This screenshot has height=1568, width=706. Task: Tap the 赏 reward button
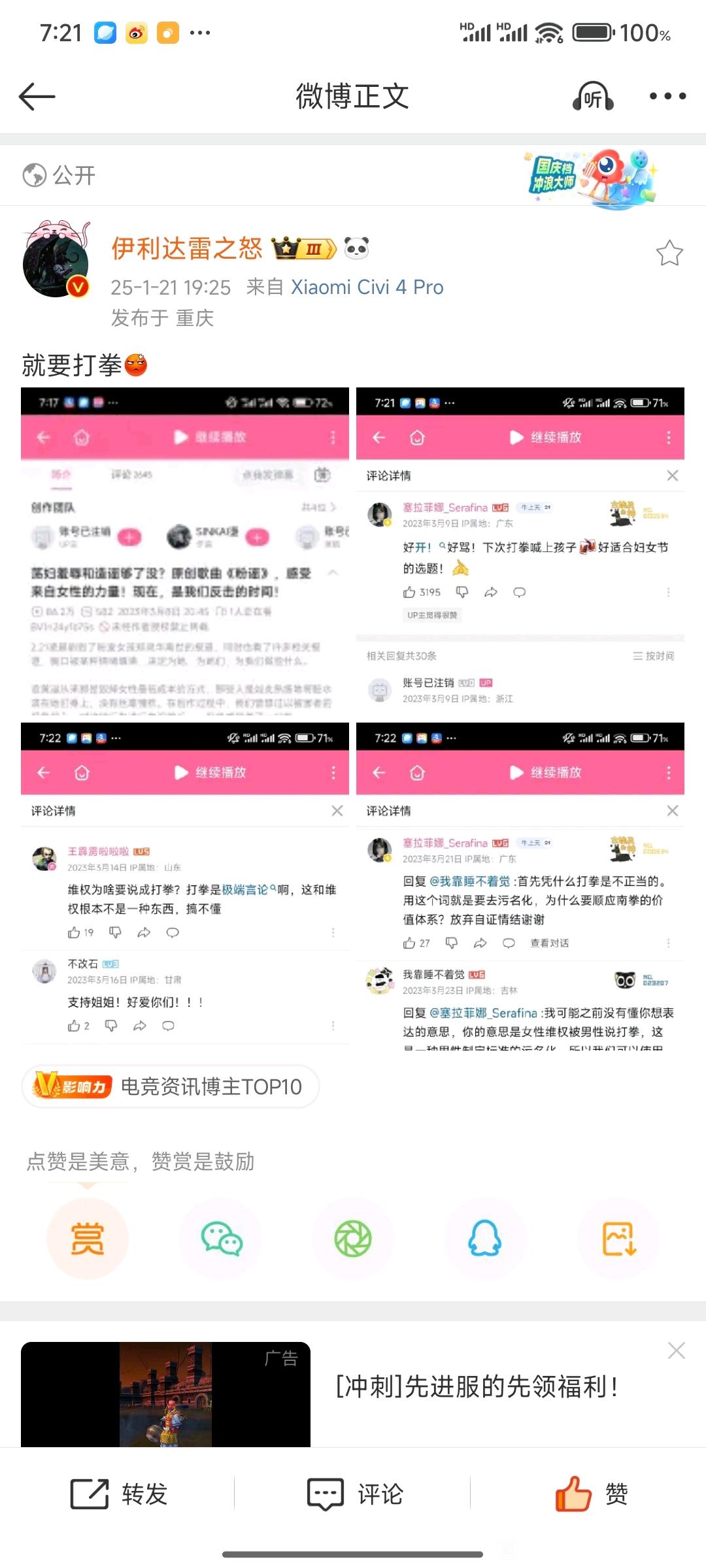87,1239
